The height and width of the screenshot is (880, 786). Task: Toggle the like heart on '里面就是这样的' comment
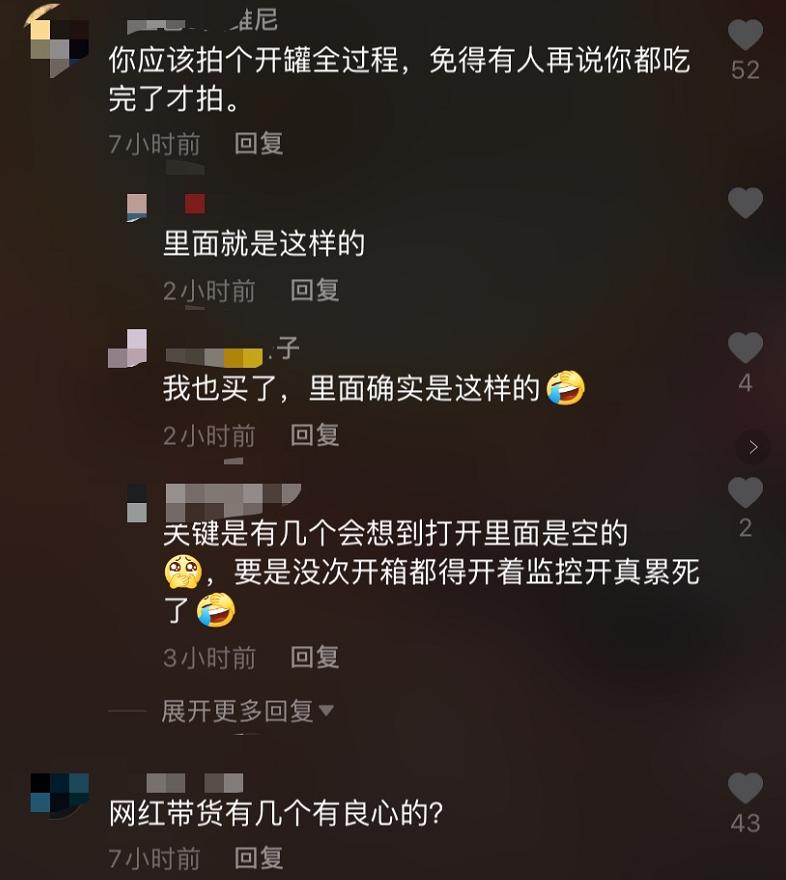tap(745, 201)
